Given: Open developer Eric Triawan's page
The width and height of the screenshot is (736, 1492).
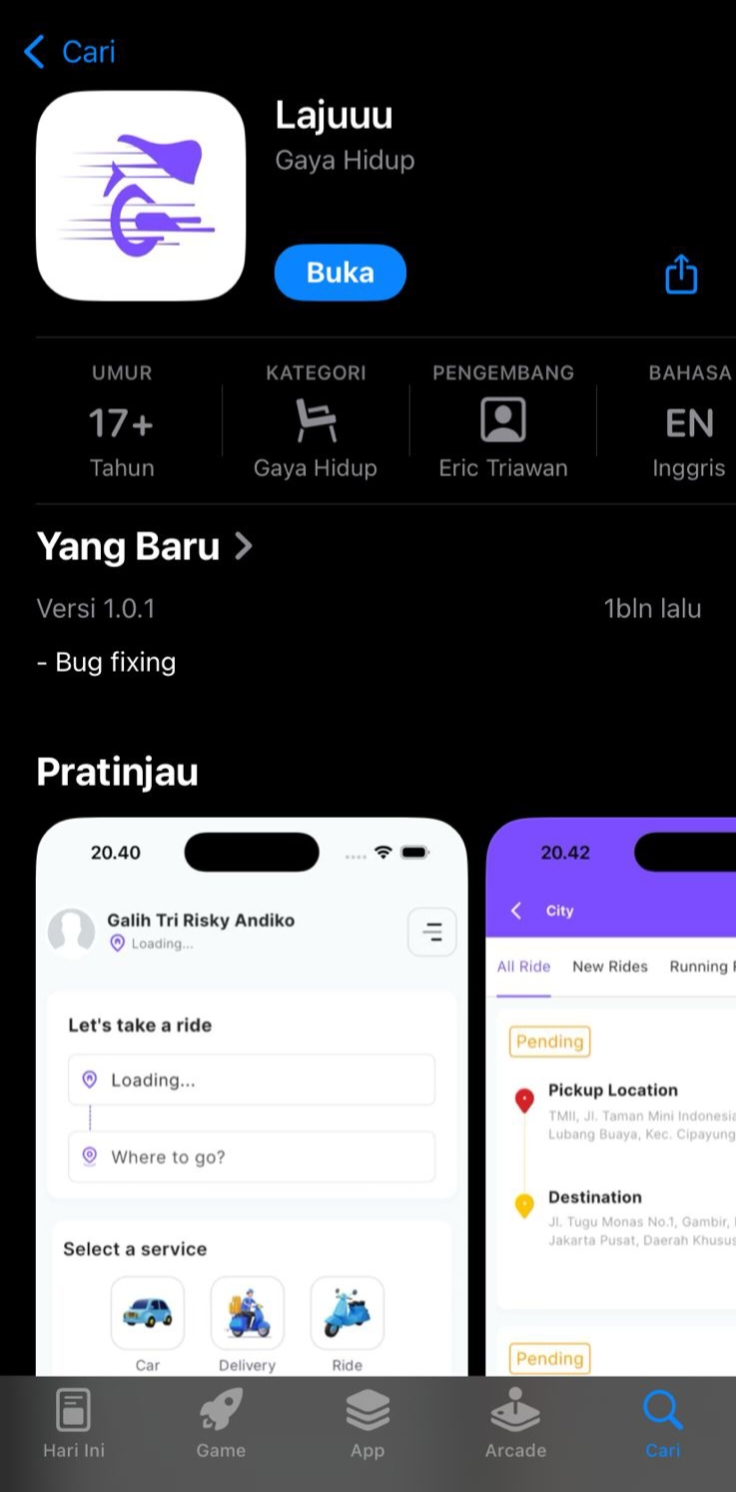Looking at the screenshot, I should [503, 422].
